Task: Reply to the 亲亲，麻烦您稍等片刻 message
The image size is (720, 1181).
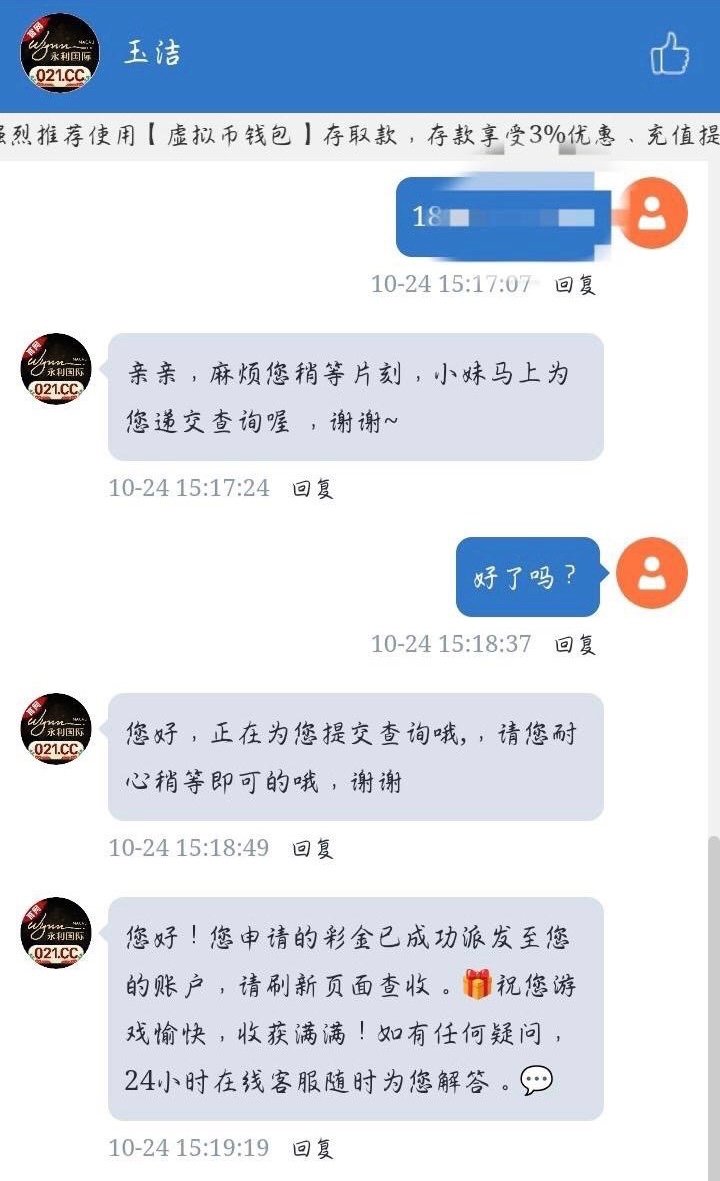Action: click(312, 489)
